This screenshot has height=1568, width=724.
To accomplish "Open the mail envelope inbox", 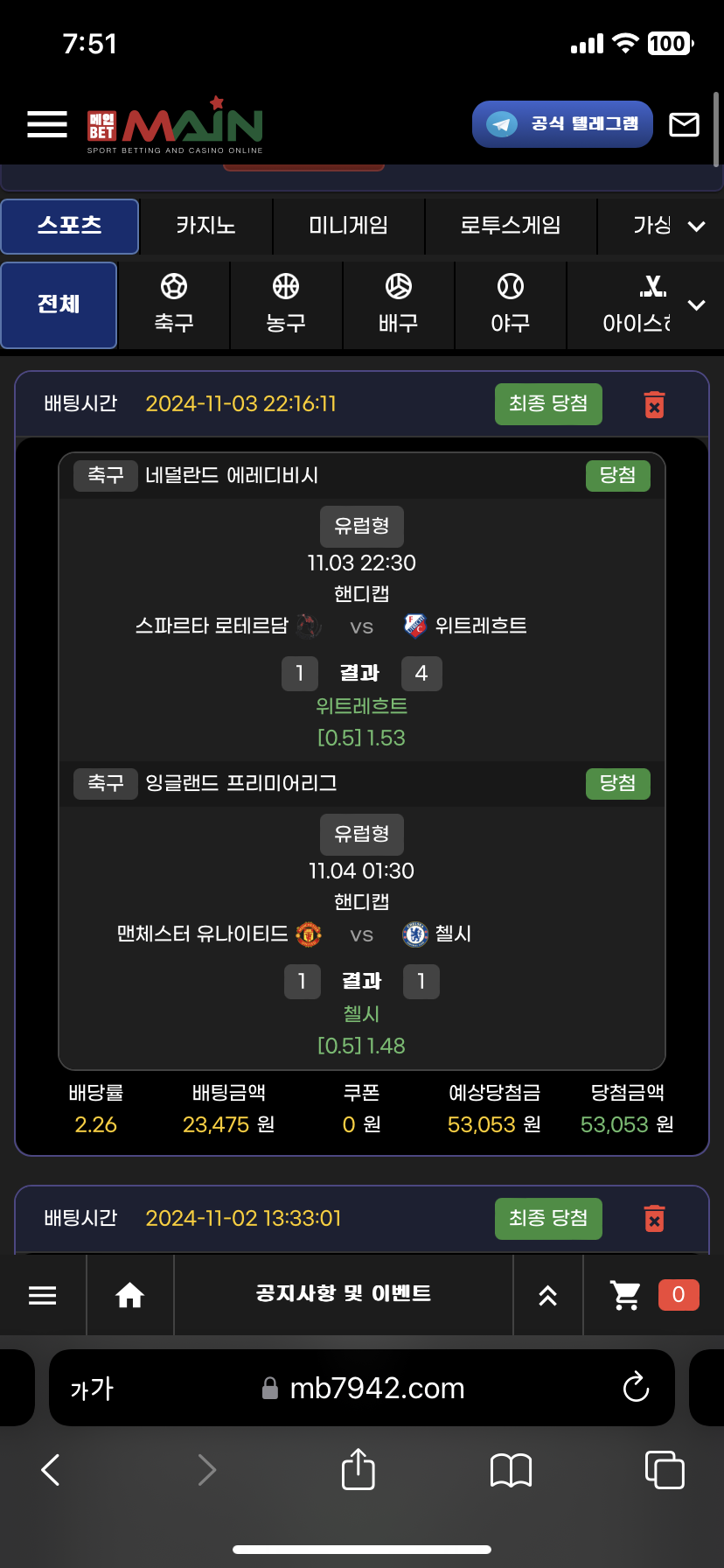I will (x=684, y=125).
